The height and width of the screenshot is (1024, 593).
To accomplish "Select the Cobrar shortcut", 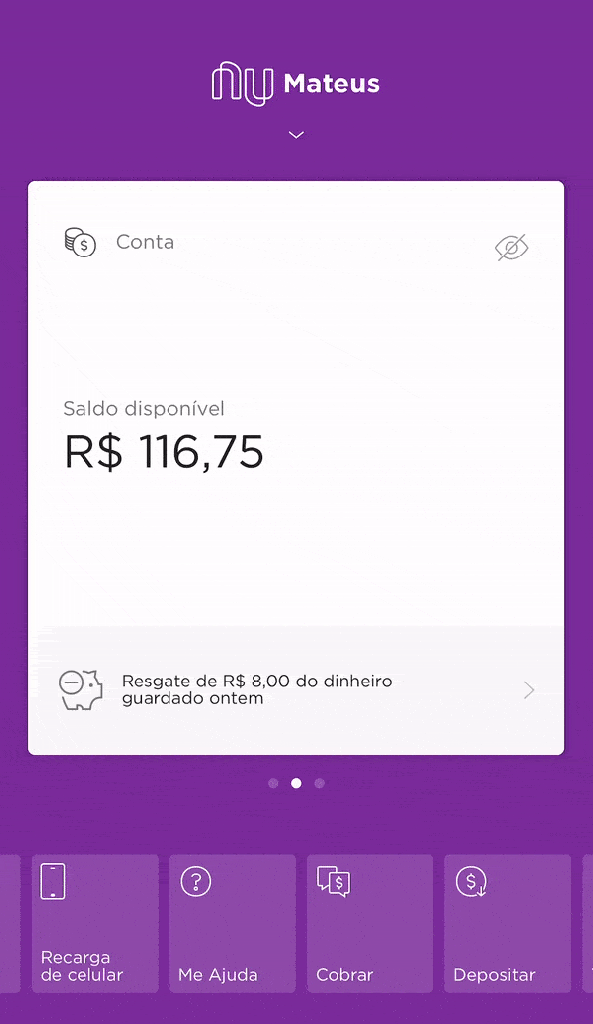I will click(370, 923).
